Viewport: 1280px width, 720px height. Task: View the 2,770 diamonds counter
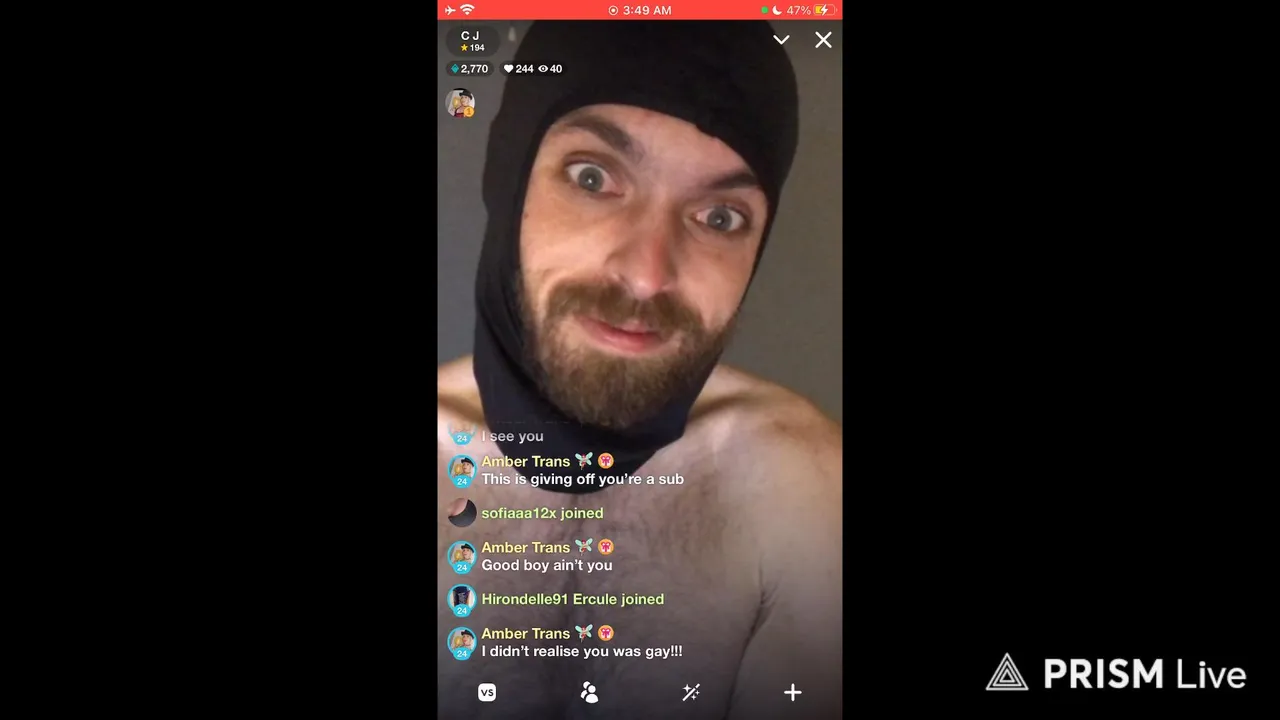click(469, 69)
